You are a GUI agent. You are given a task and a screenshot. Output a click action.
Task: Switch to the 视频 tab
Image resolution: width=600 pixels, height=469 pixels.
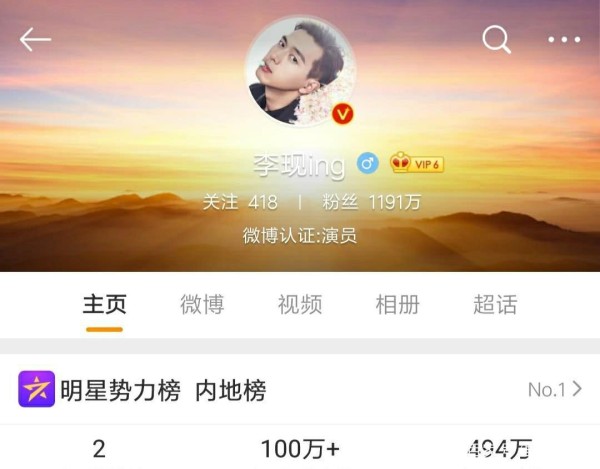pyautogui.click(x=300, y=305)
